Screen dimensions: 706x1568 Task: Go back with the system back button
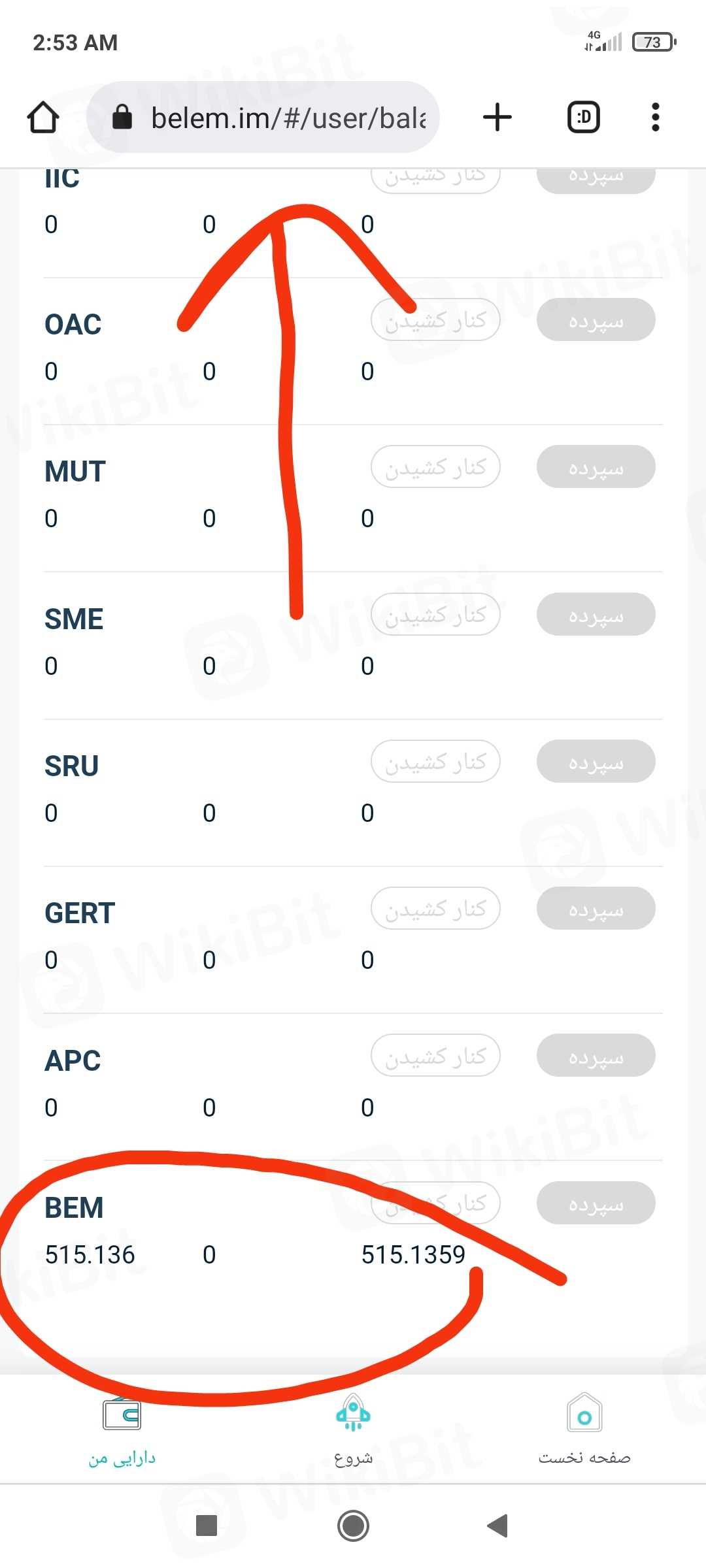tap(498, 1526)
